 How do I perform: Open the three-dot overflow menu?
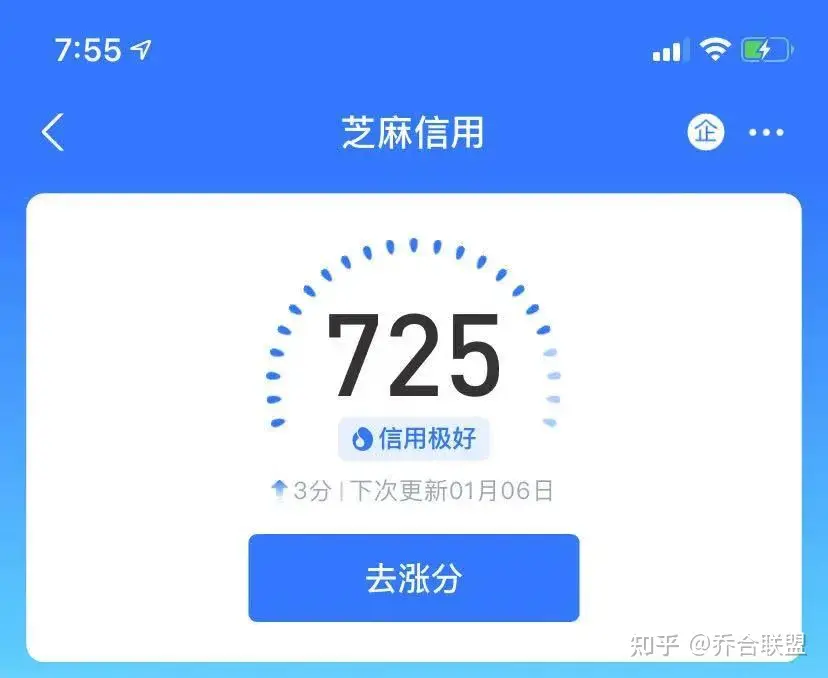(x=767, y=132)
